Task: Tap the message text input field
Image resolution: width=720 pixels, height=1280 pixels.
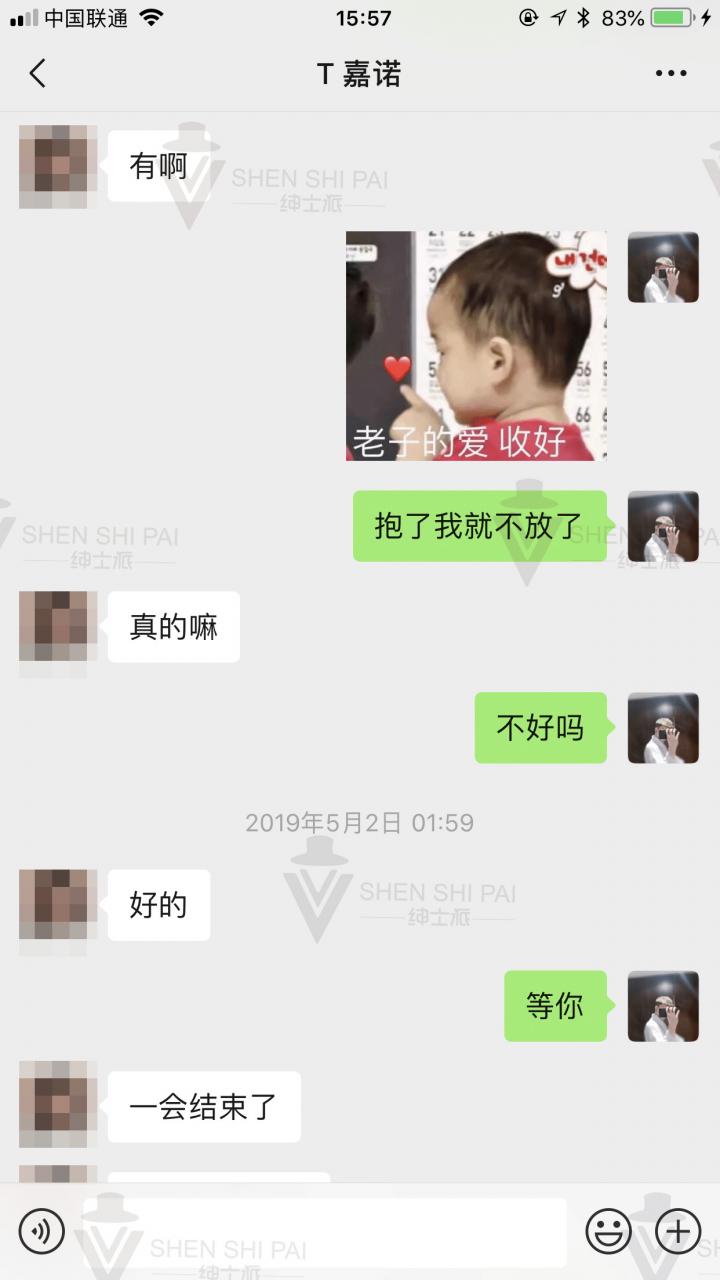Action: tap(325, 1231)
